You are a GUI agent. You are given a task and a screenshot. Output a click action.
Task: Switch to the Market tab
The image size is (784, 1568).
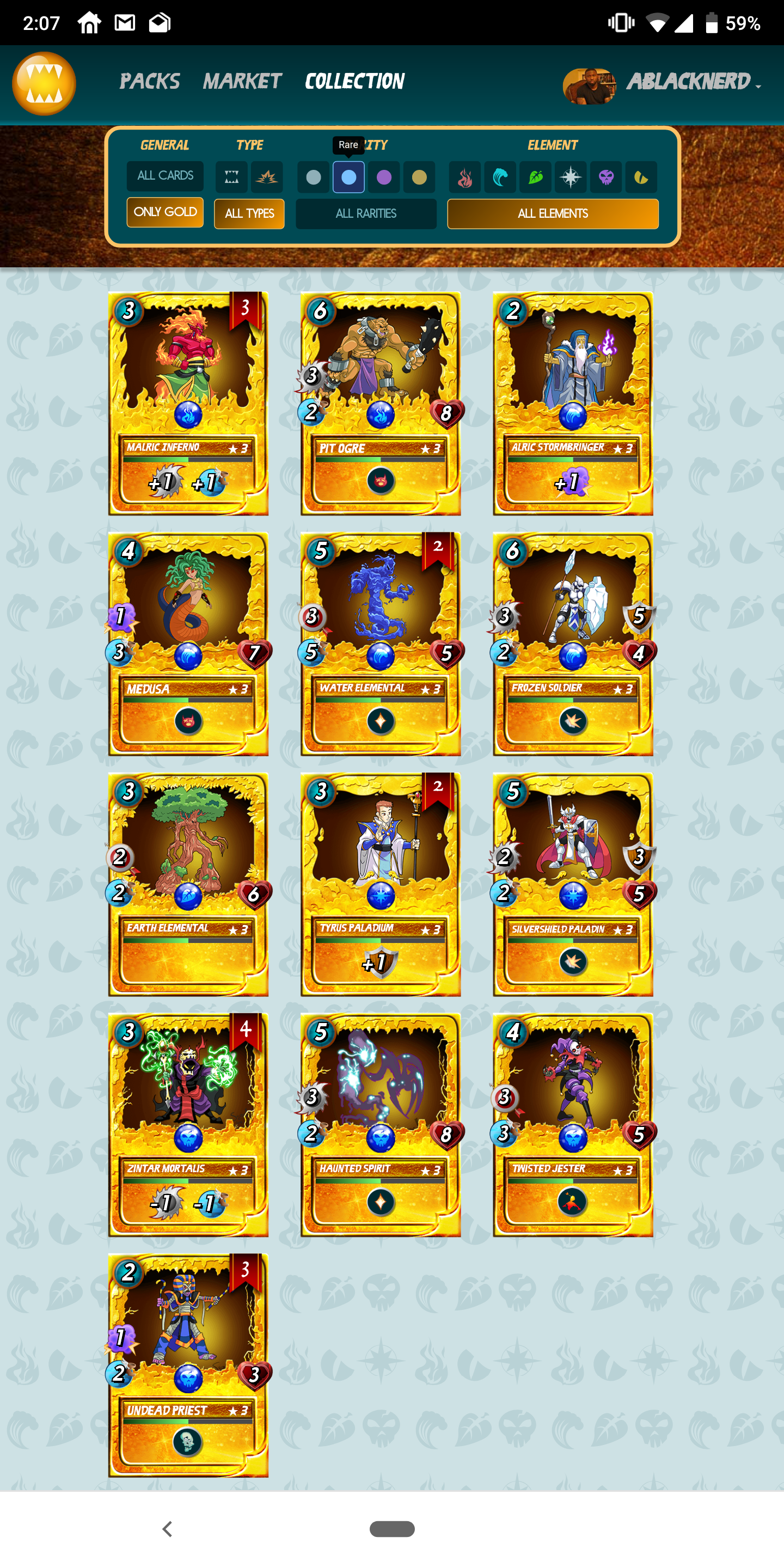242,82
